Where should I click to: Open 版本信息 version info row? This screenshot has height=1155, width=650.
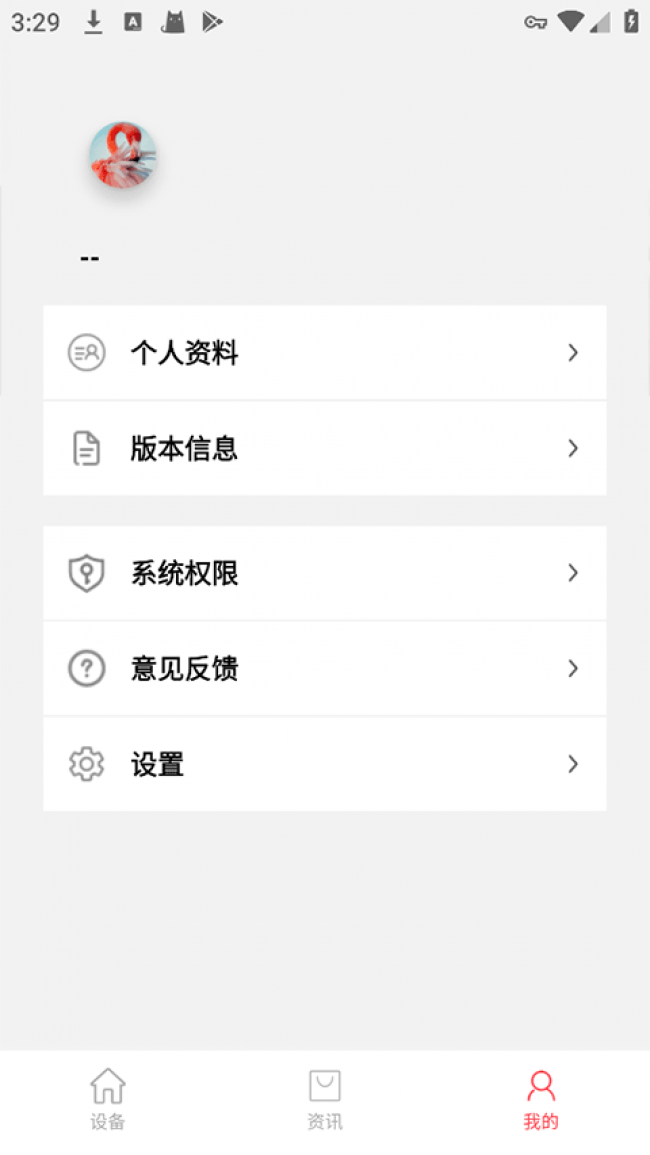324,448
